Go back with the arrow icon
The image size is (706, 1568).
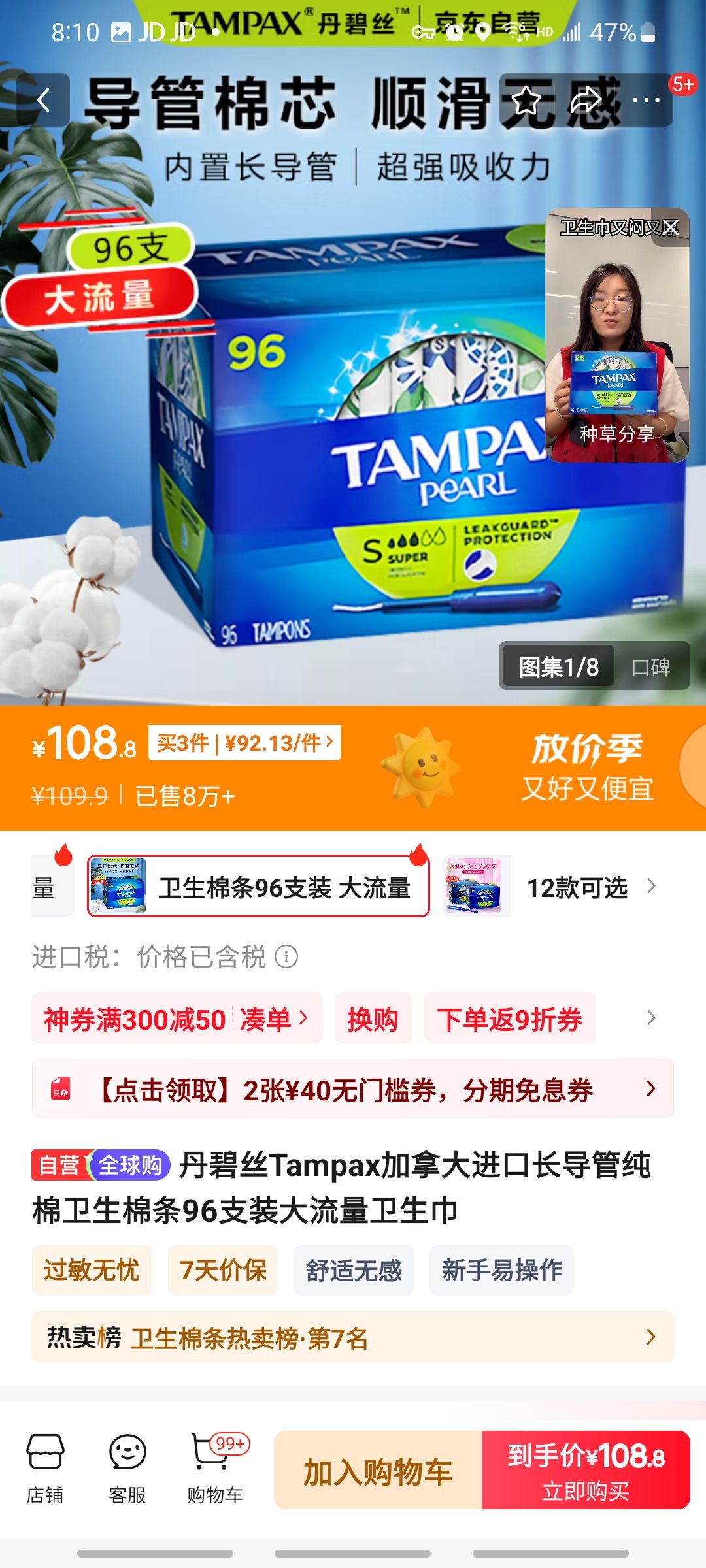[43, 100]
